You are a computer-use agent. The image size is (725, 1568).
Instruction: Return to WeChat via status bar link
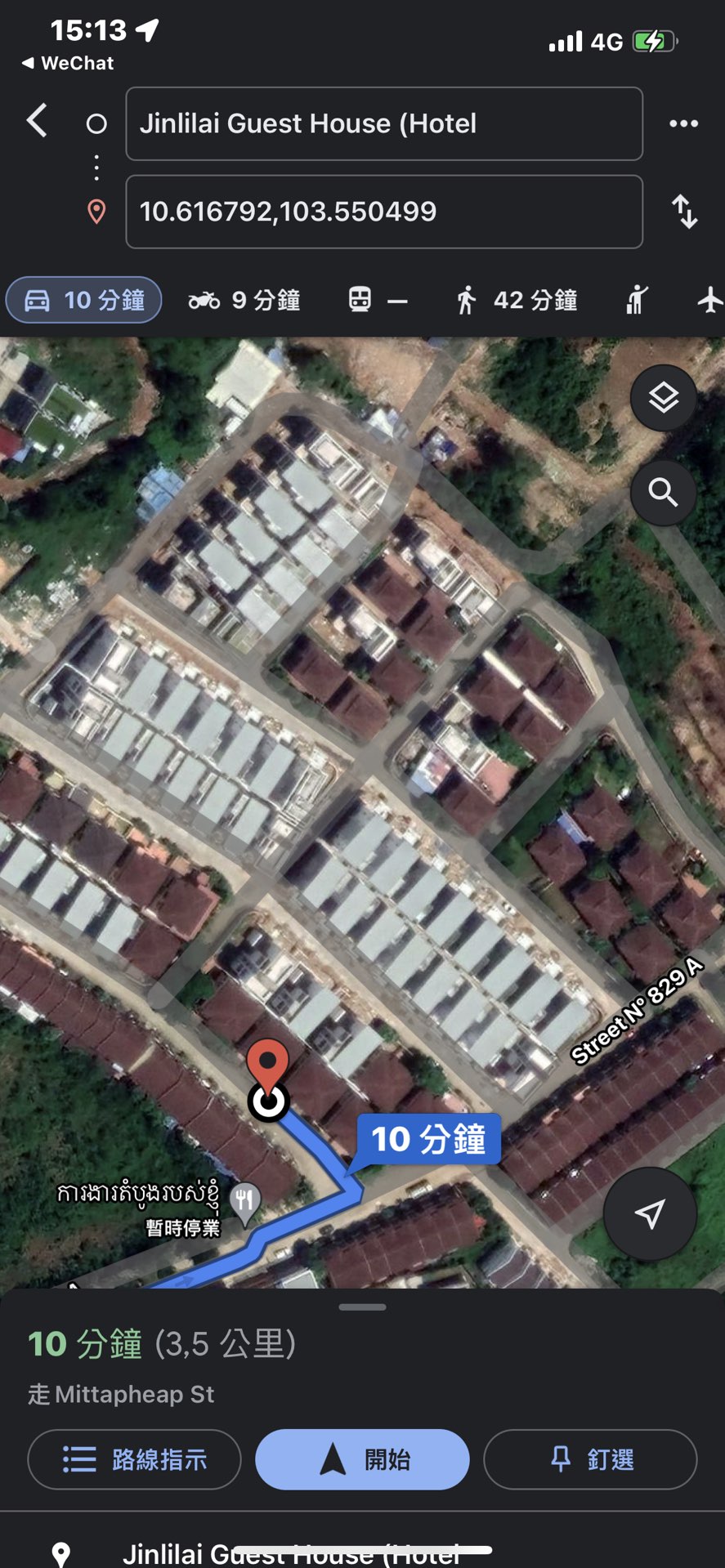click(68, 63)
